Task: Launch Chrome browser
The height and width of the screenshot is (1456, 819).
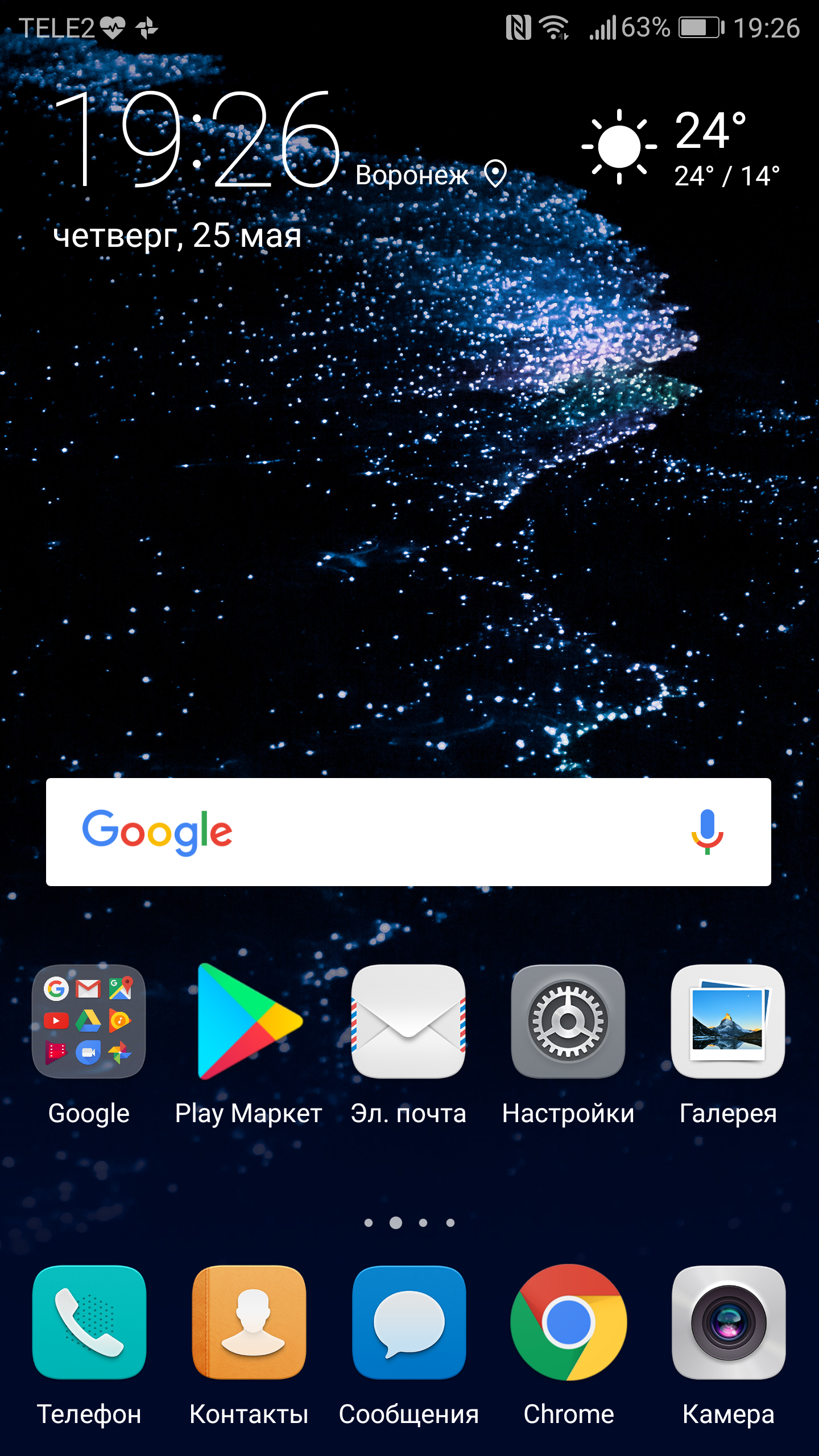Action: click(569, 1322)
